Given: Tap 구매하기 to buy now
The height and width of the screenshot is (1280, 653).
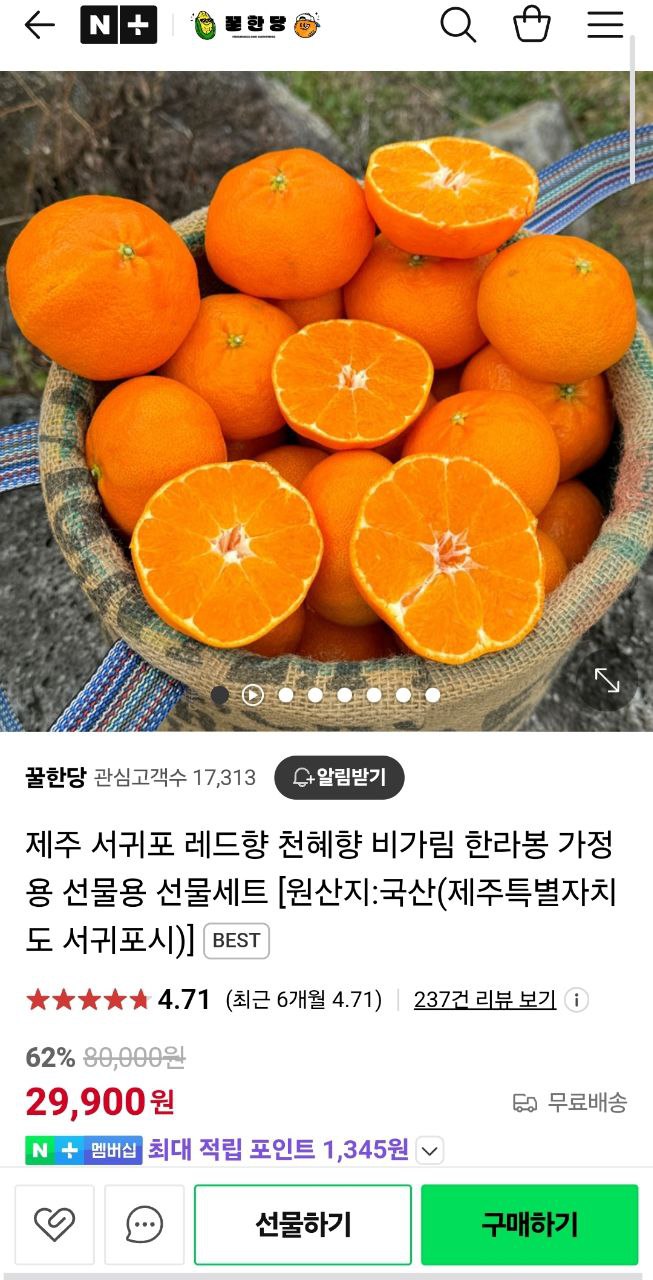Looking at the screenshot, I should pos(529,1224).
